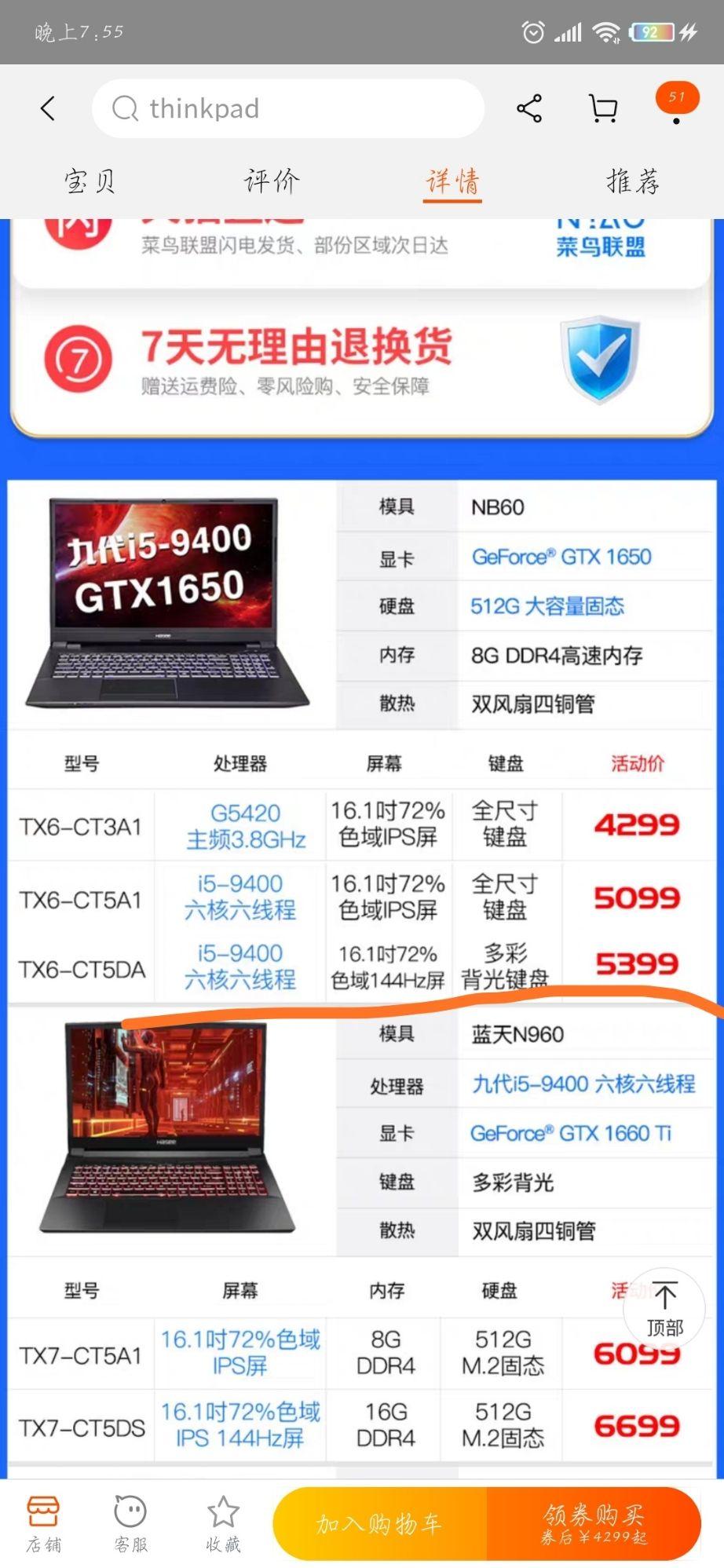Screen dimensions: 724x1568
Task: Tap 加入购物车 to add to cart
Action: 380,1523
